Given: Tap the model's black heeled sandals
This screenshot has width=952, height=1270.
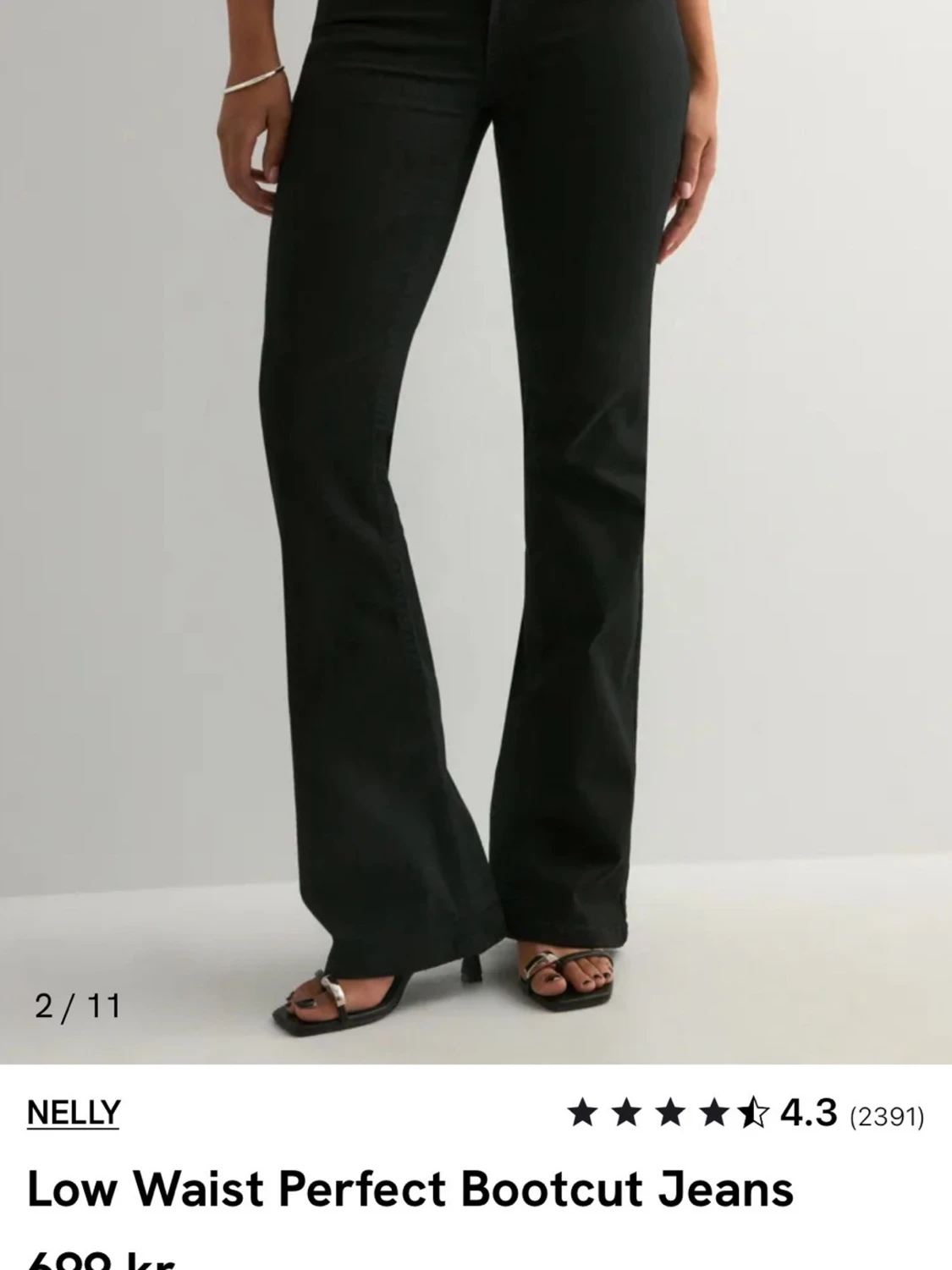Looking at the screenshot, I should click(x=338, y=1007).
